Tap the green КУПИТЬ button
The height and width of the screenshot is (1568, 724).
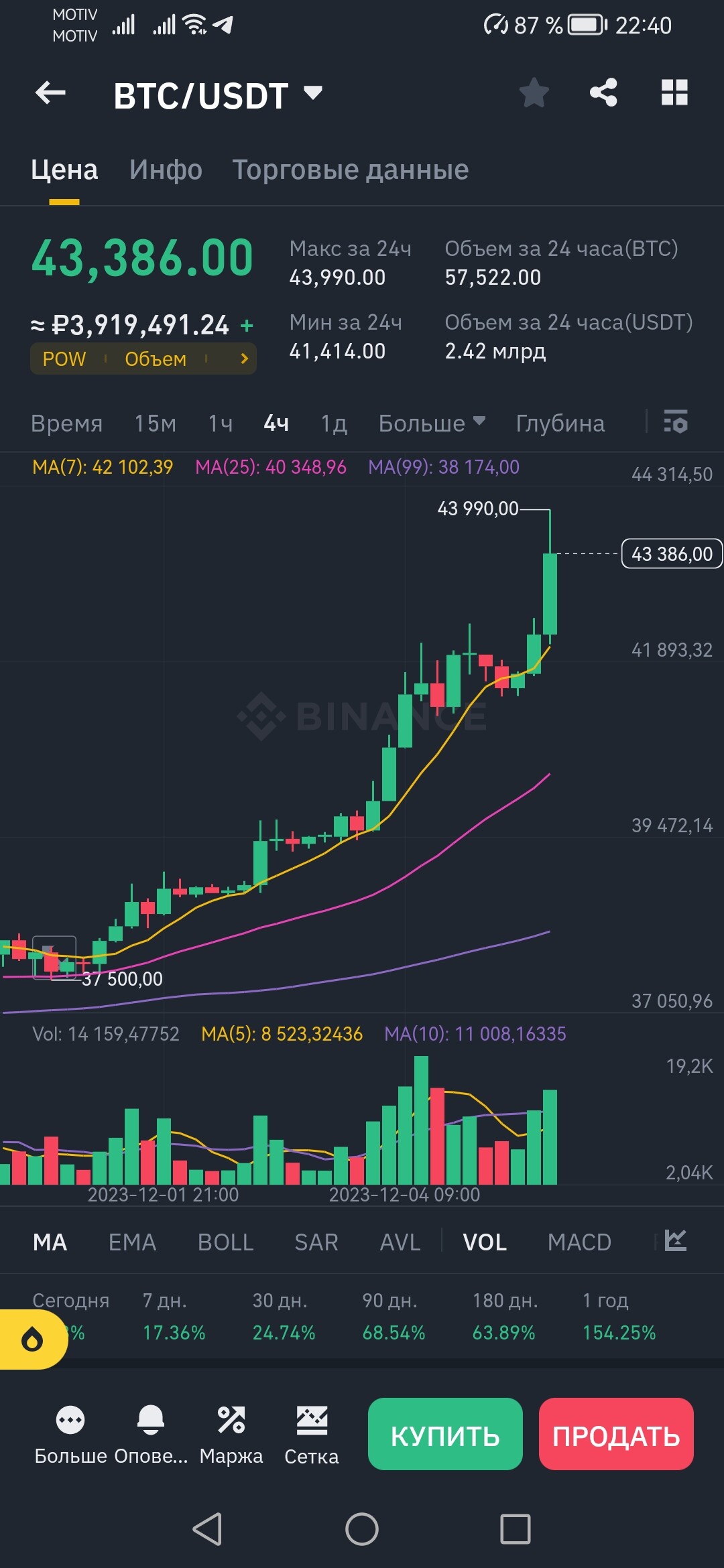pyautogui.click(x=445, y=1434)
